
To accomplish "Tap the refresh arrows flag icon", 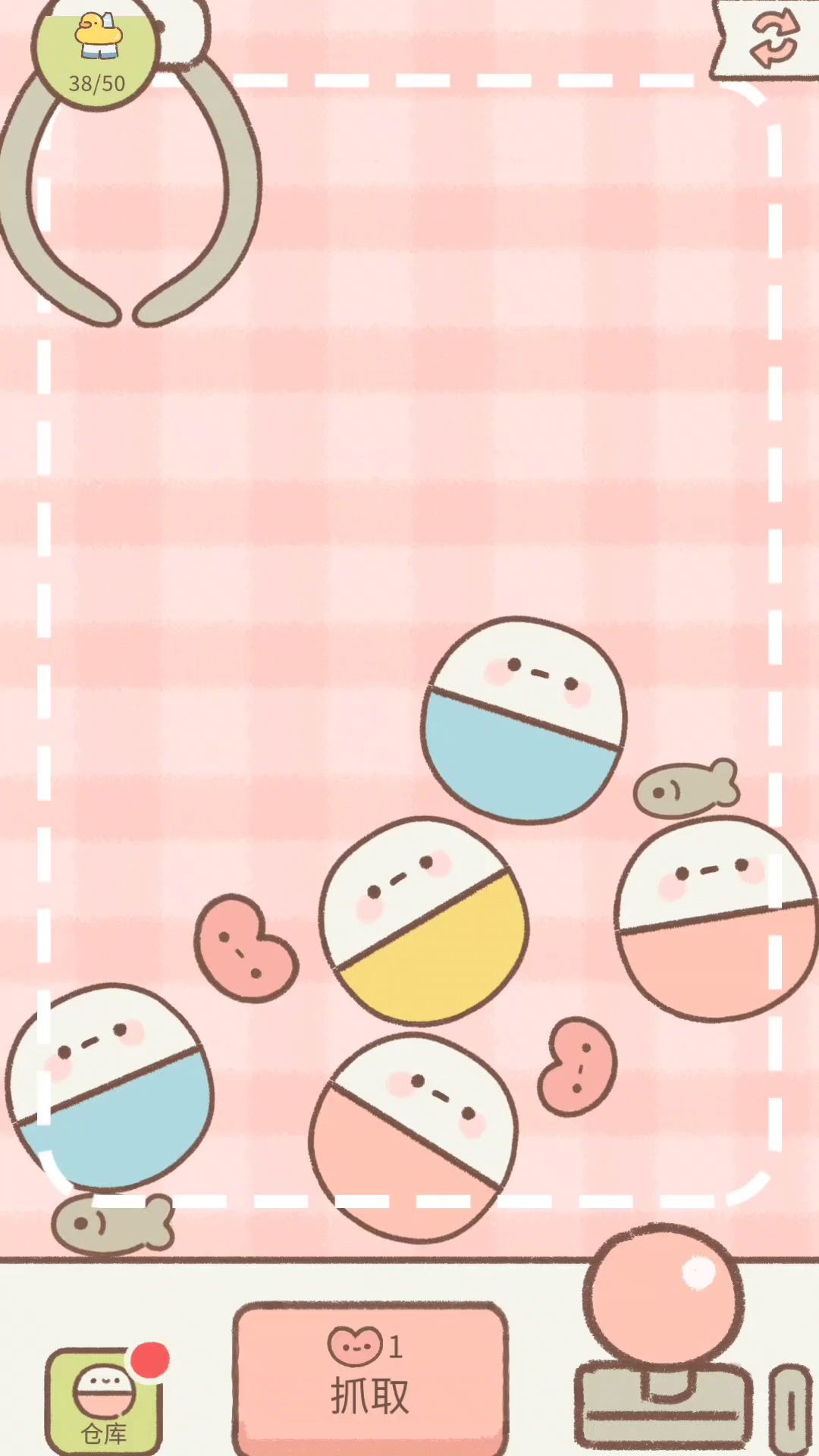I will click(767, 38).
